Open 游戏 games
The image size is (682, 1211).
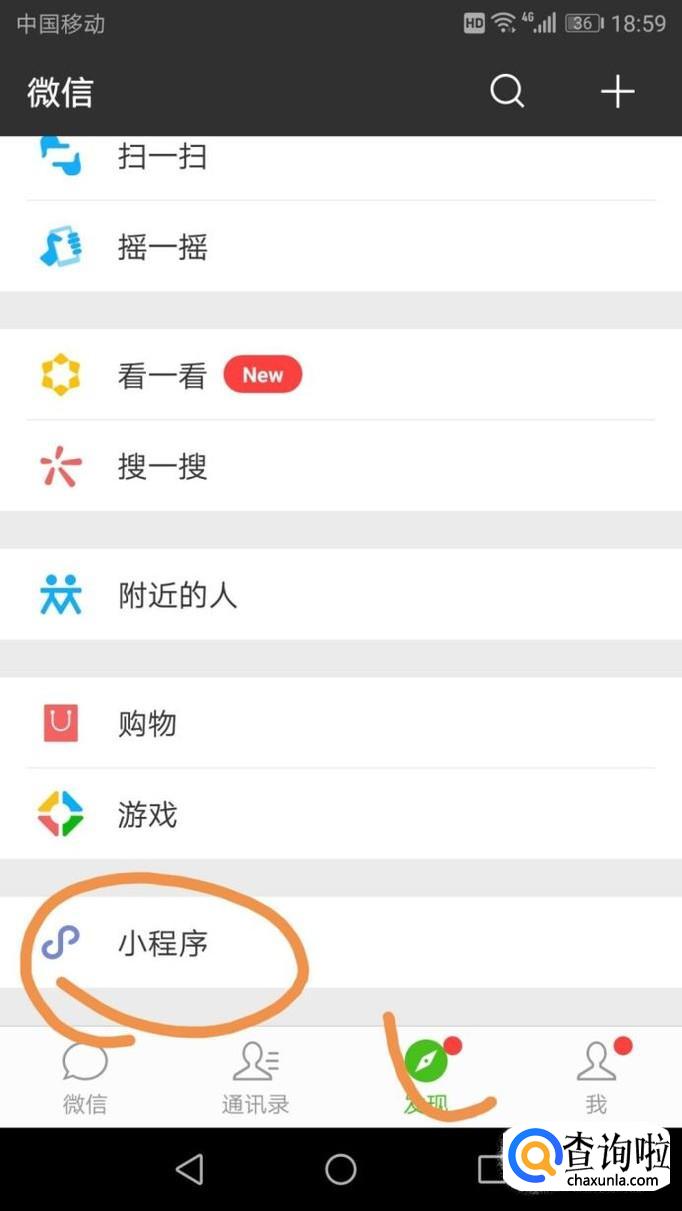pyautogui.click(x=341, y=814)
